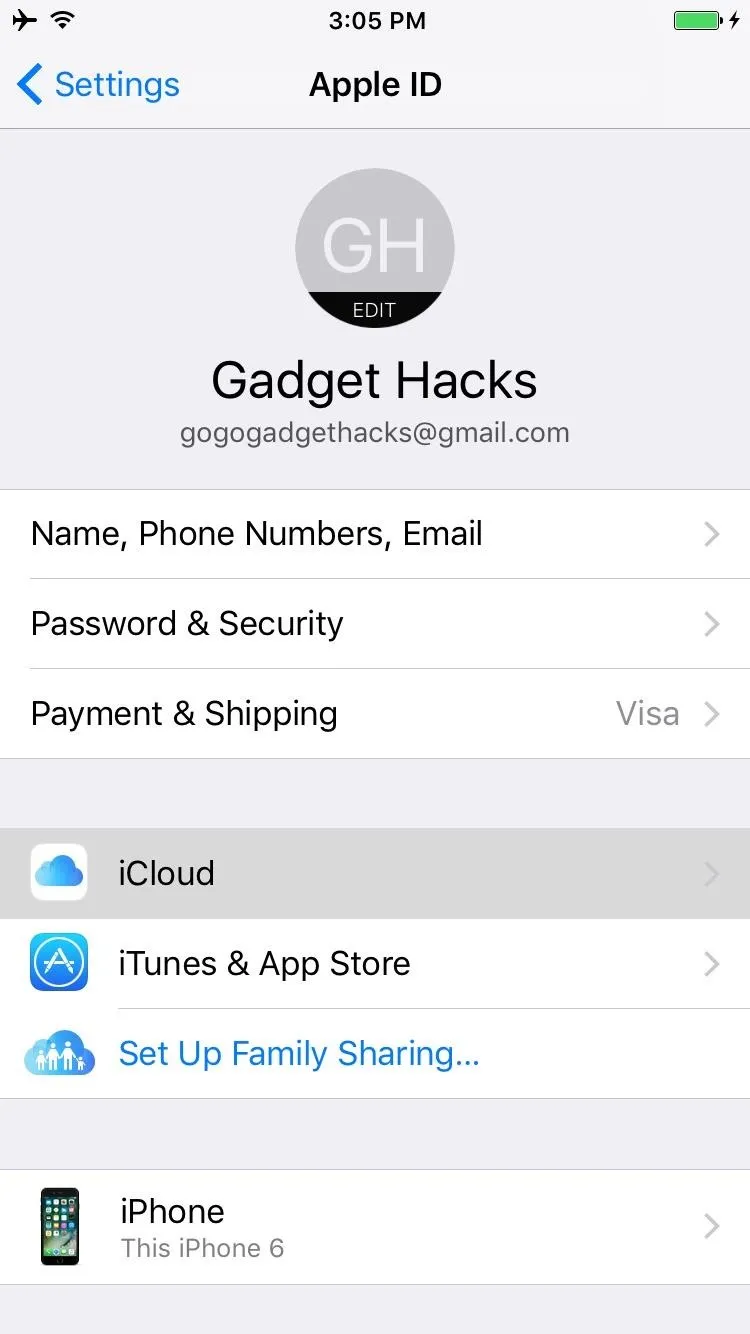Open iCloud settings

pyautogui.click(x=375, y=874)
